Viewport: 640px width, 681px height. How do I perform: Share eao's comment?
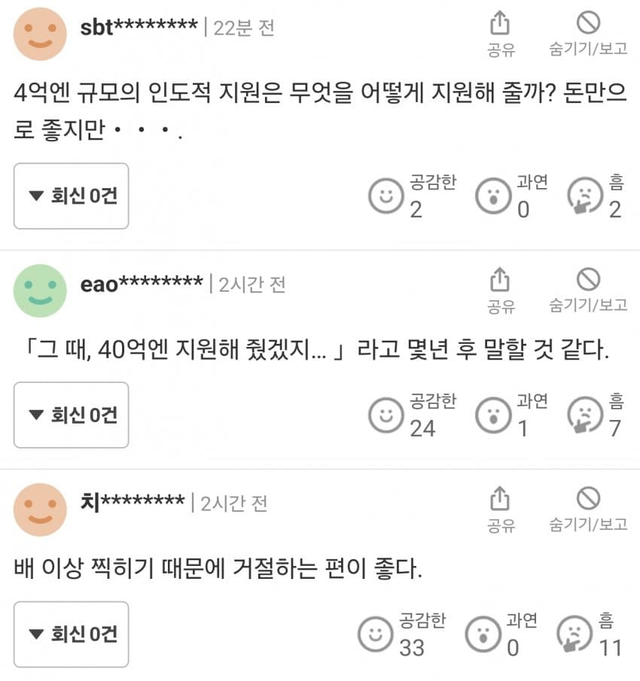coord(501,289)
